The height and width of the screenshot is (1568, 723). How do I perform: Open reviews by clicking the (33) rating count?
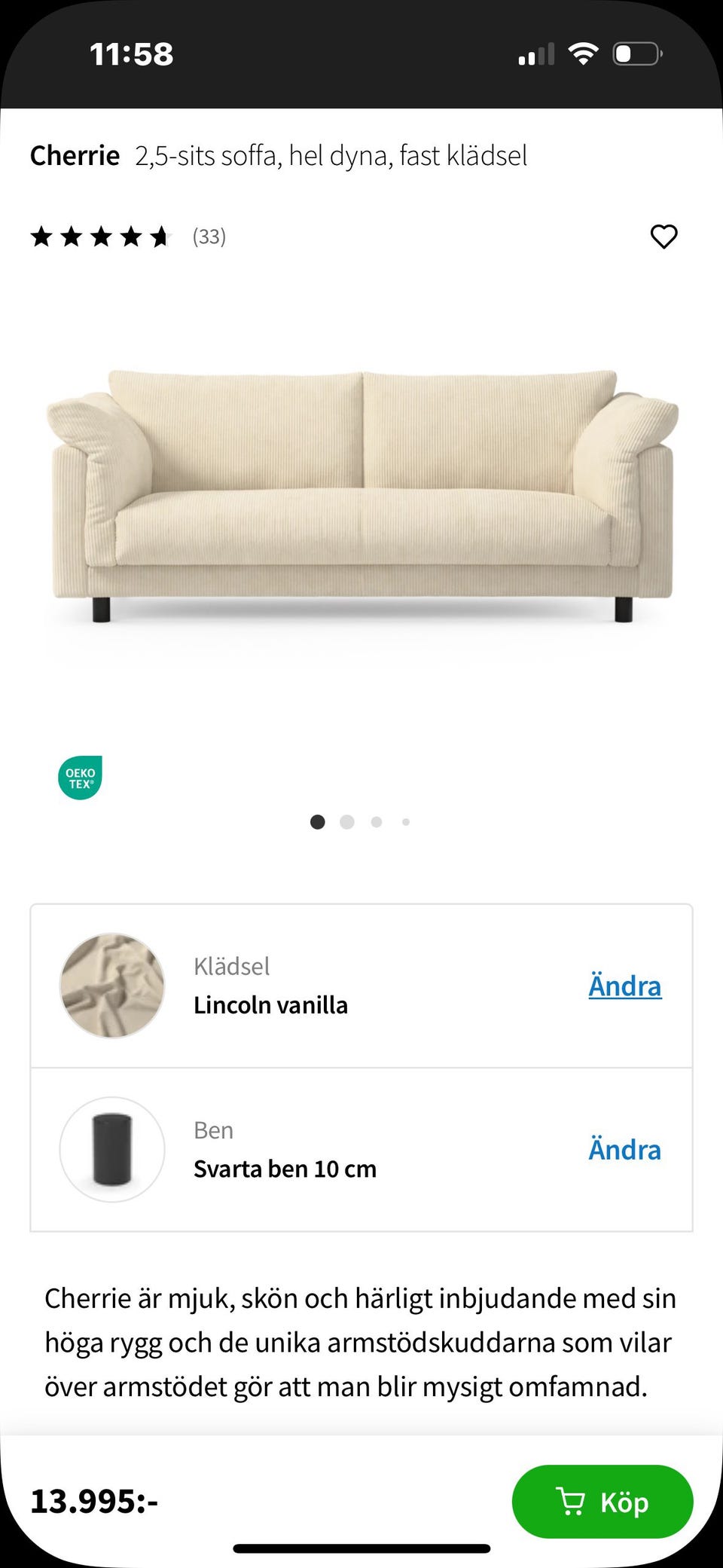coord(209,236)
